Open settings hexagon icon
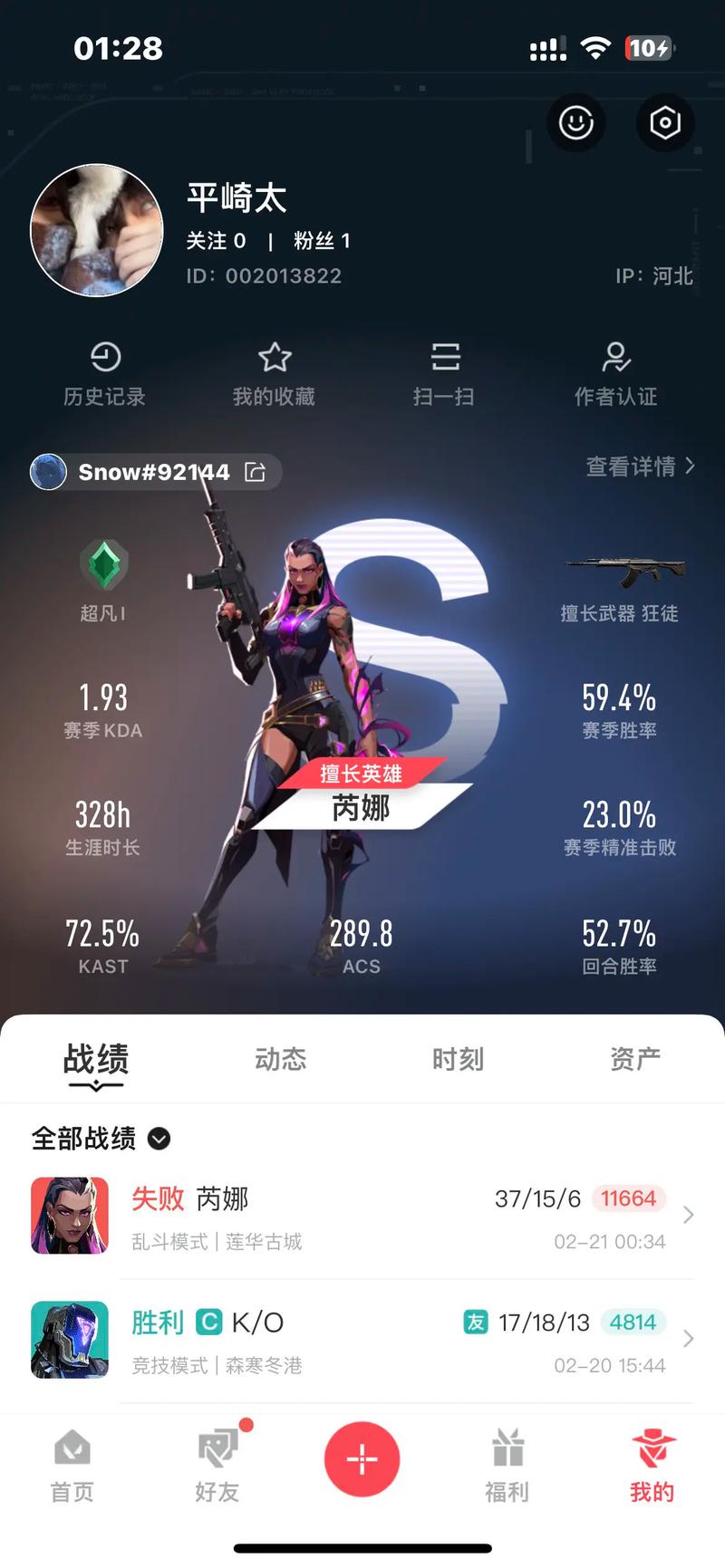 [665, 122]
